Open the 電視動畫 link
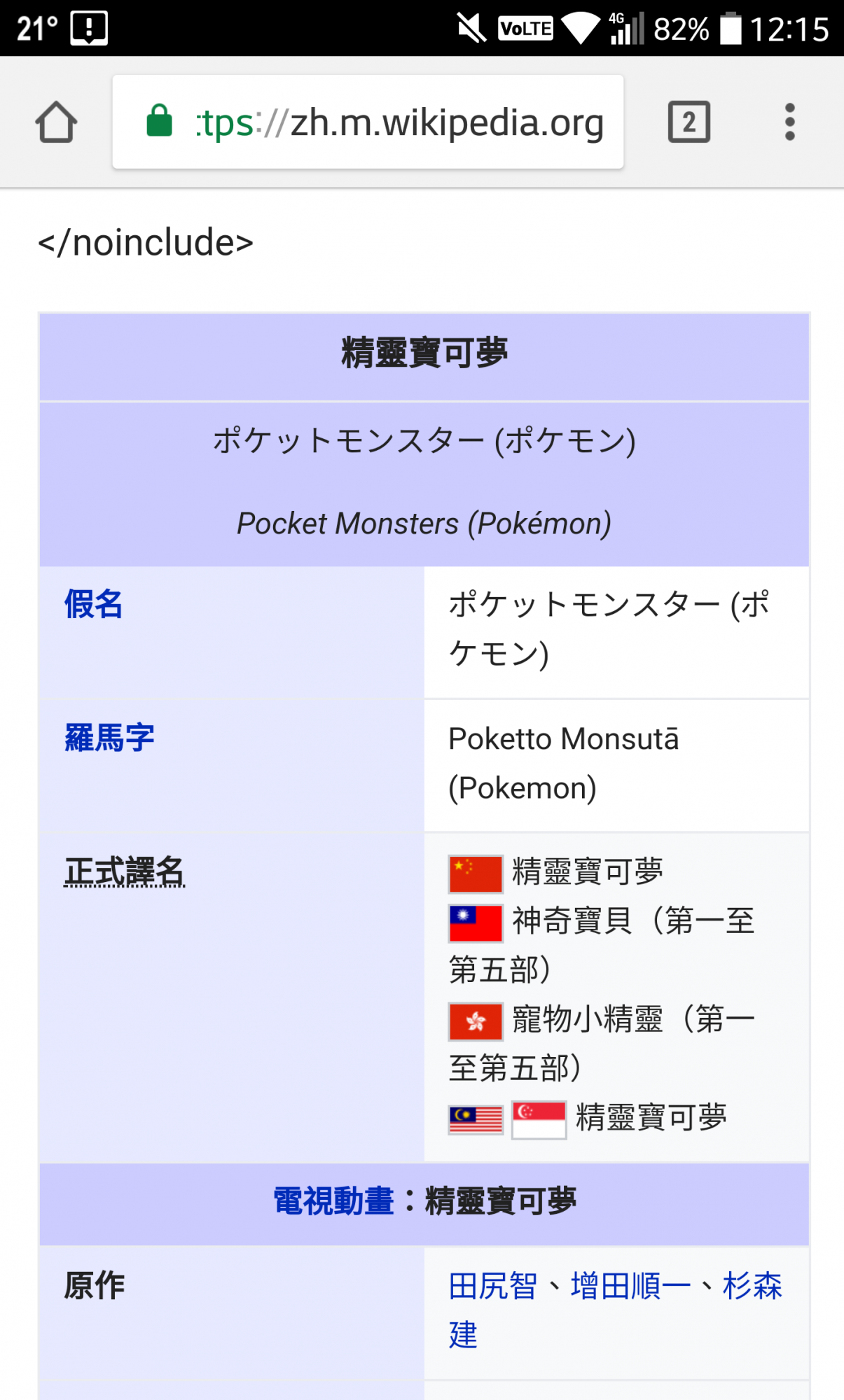The width and height of the screenshot is (844, 1400). pos(333,1201)
